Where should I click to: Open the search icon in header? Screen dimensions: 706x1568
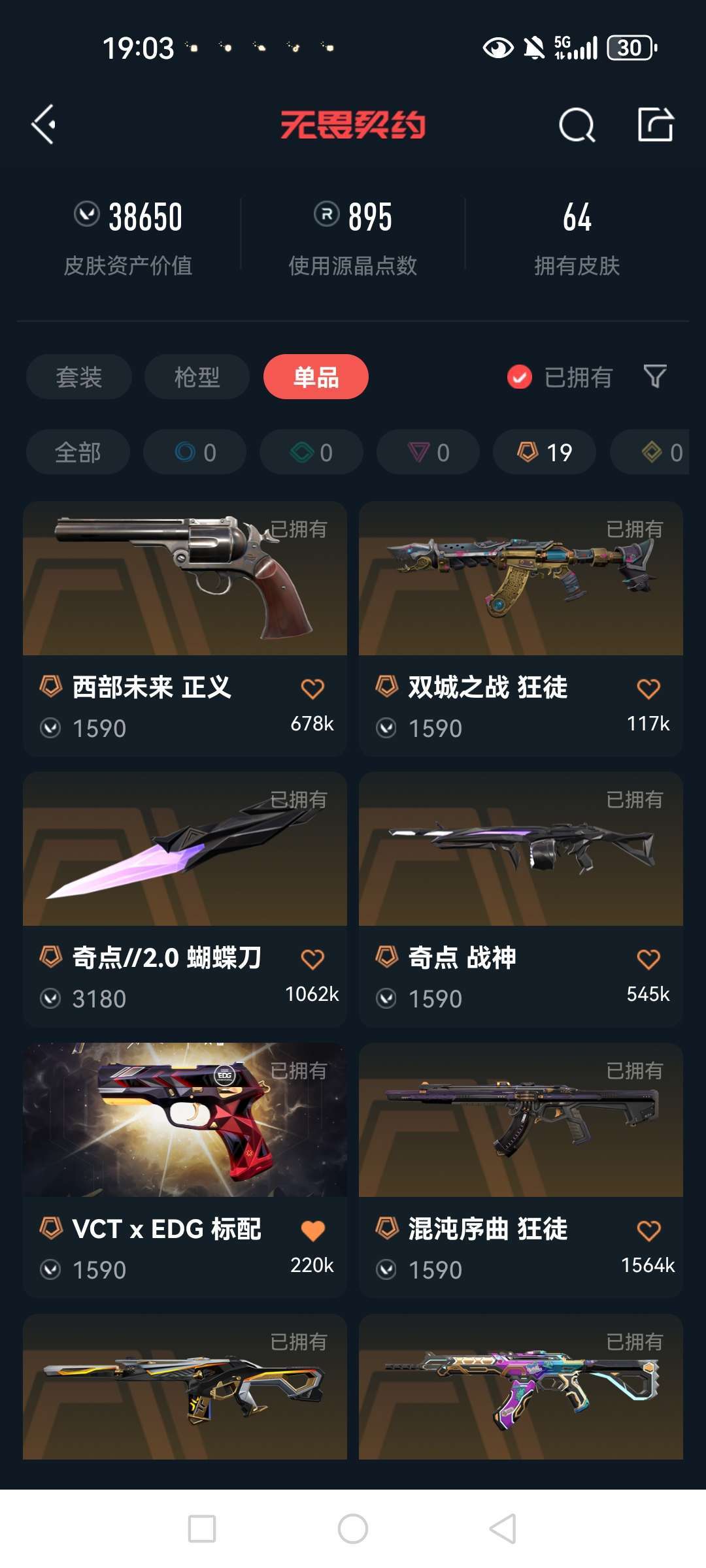(x=577, y=124)
